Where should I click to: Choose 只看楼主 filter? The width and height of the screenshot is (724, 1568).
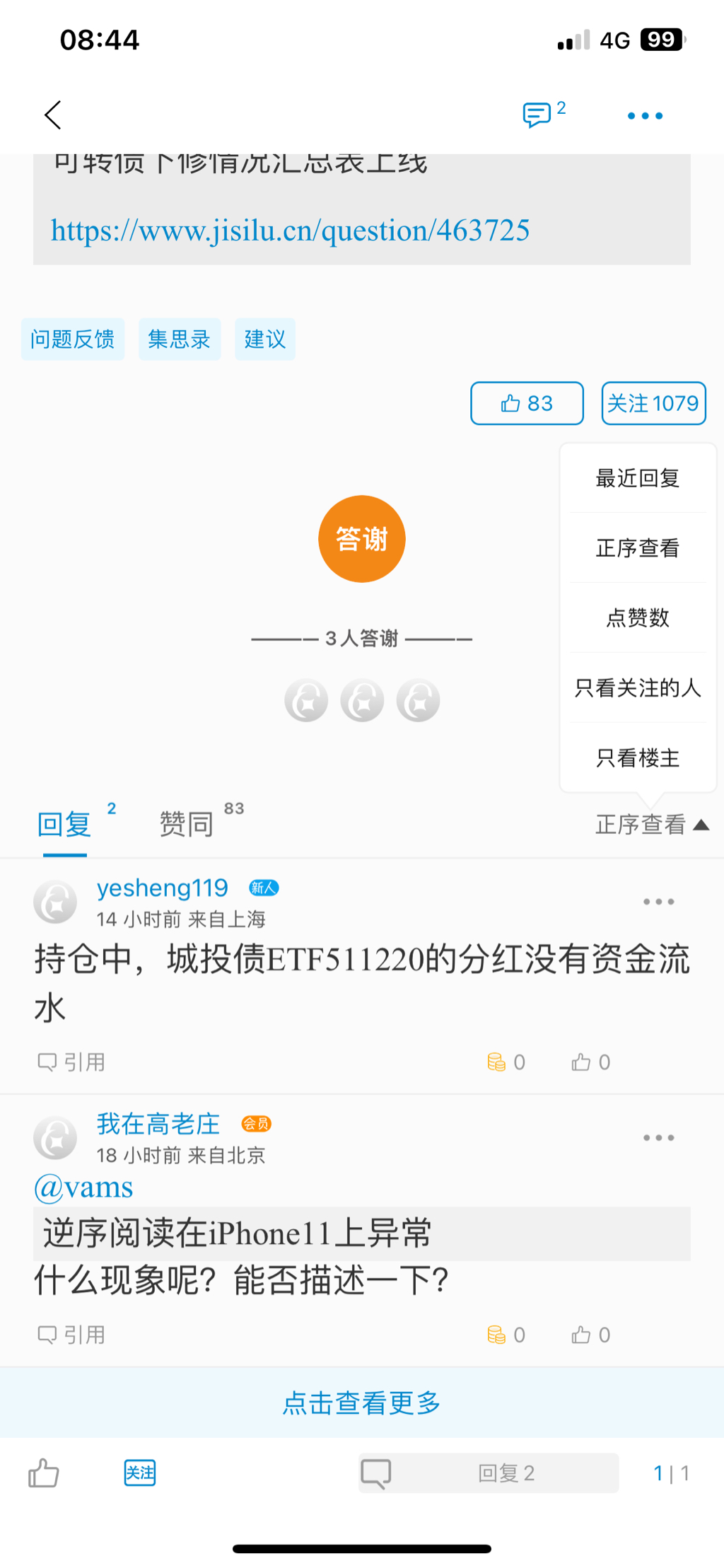coord(638,758)
